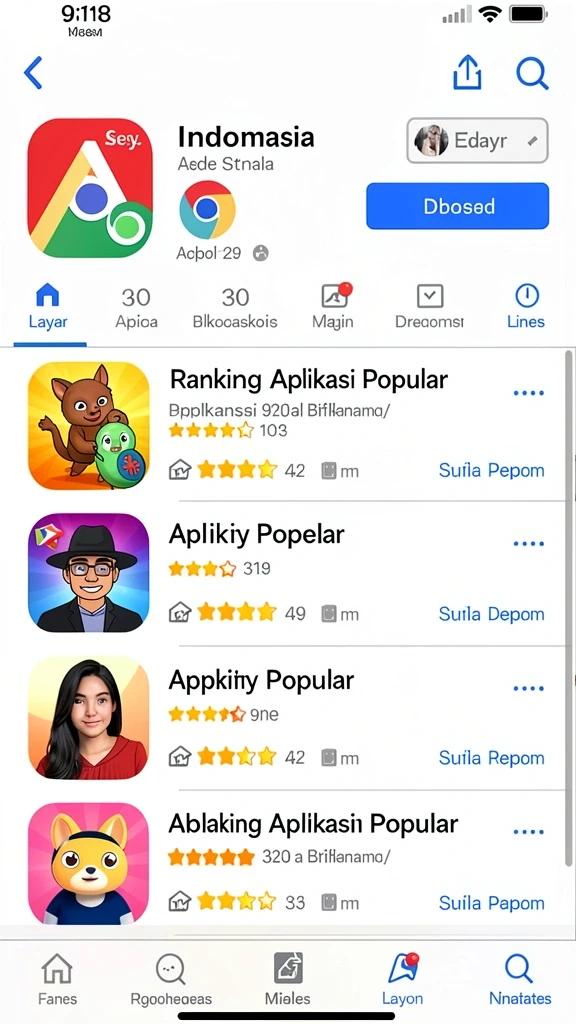Tap Suila Papom under Ablaking Aplikasi Popular
Image resolution: width=576 pixels, height=1024 pixels.
pyautogui.click(x=491, y=903)
